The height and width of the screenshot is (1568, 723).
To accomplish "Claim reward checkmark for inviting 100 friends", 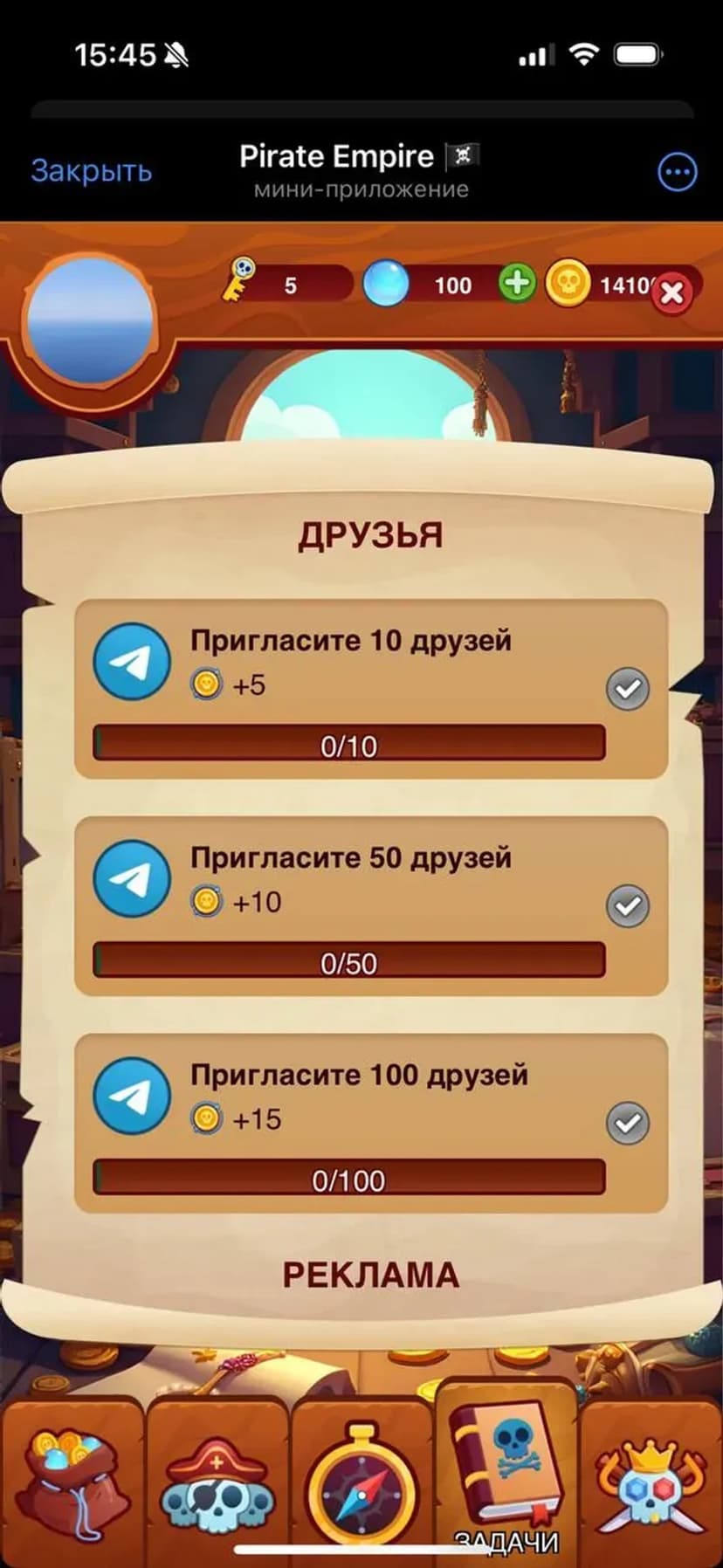I will point(628,1124).
